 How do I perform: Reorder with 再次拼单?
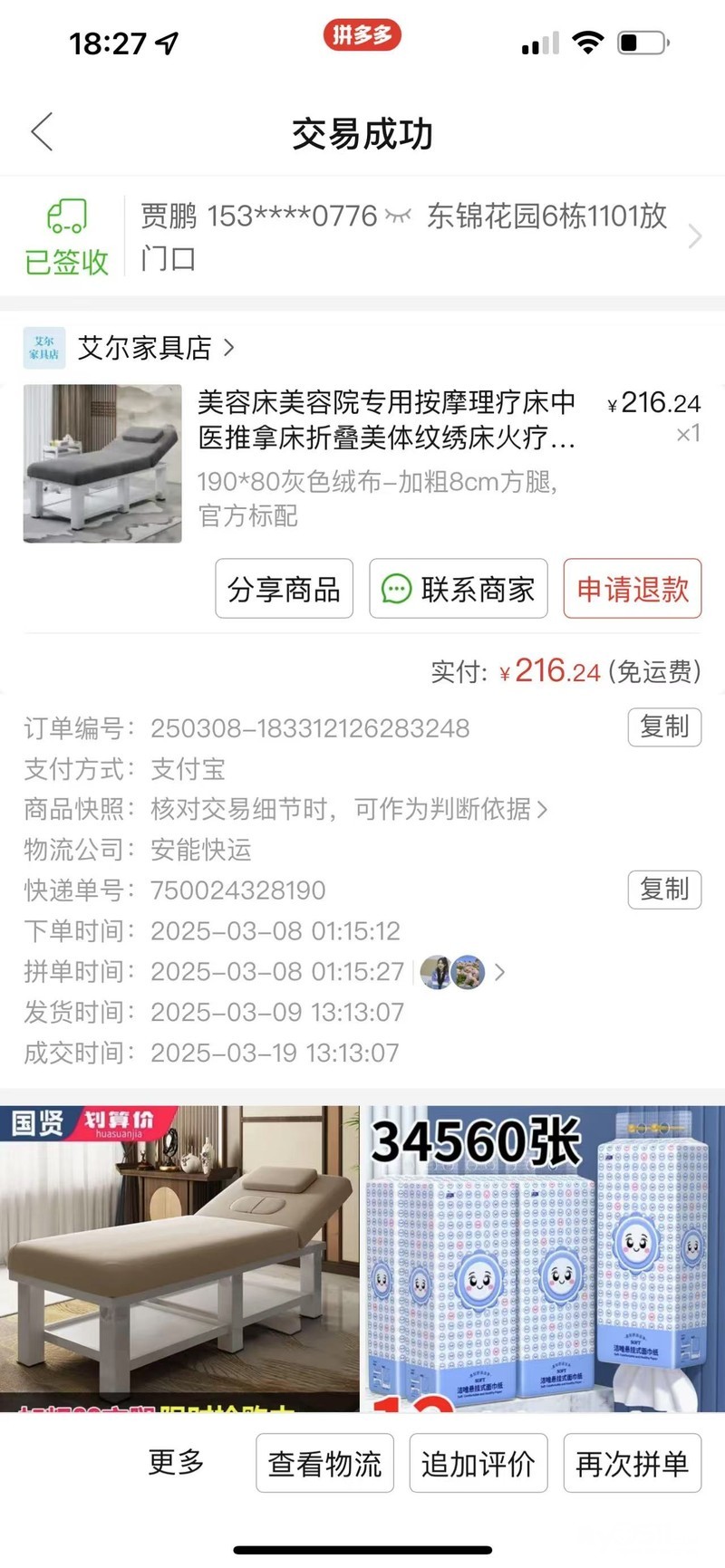(x=633, y=1464)
